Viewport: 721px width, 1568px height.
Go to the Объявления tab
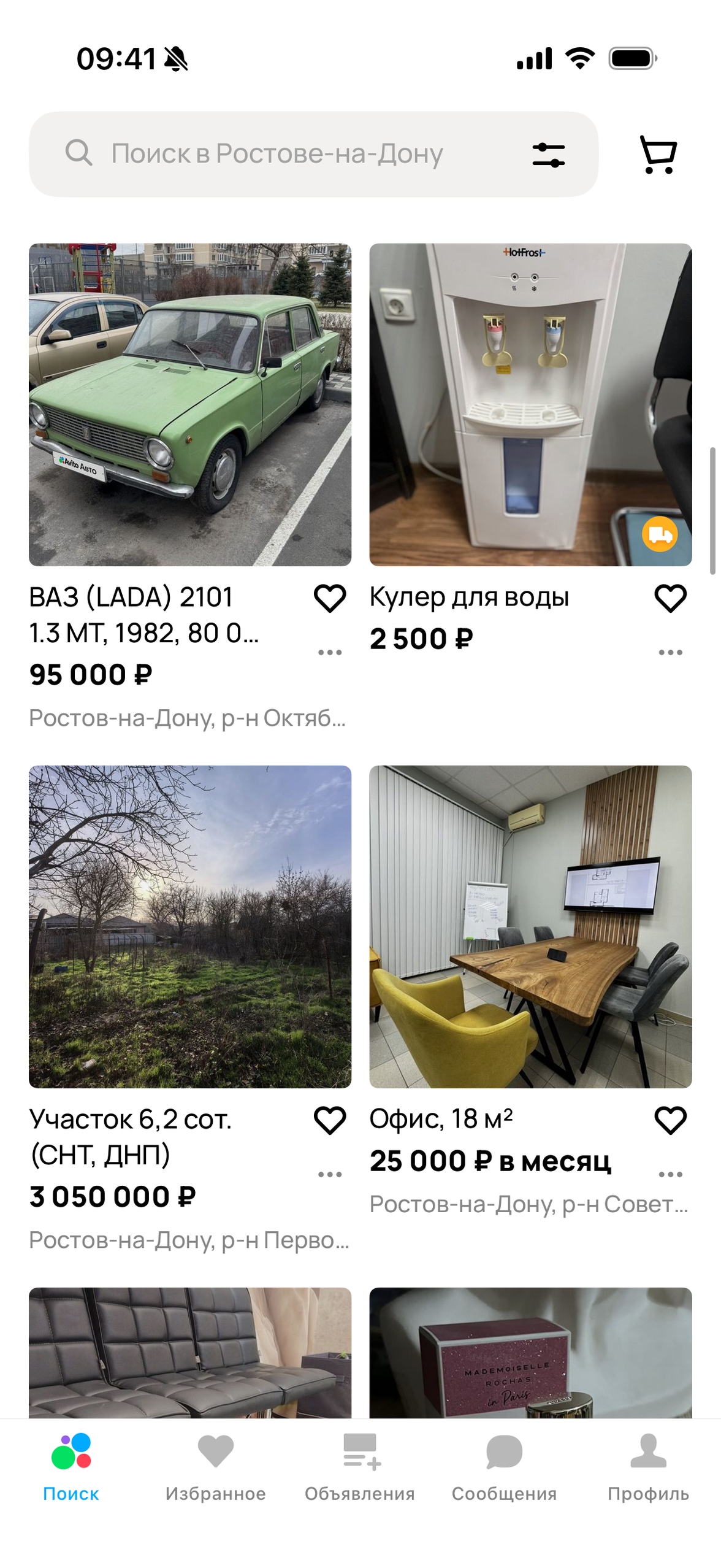click(x=360, y=1466)
